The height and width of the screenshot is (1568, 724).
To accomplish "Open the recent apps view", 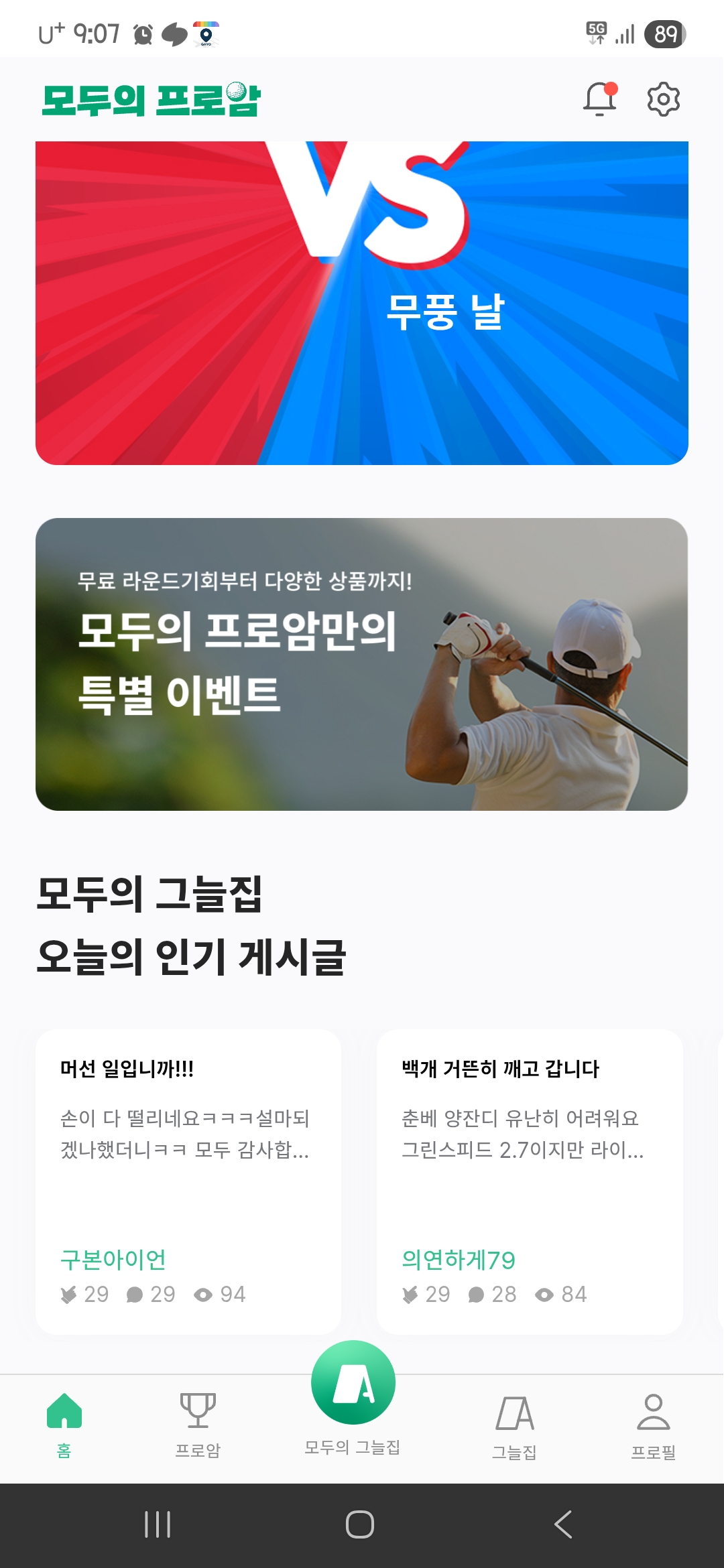I will click(158, 1524).
